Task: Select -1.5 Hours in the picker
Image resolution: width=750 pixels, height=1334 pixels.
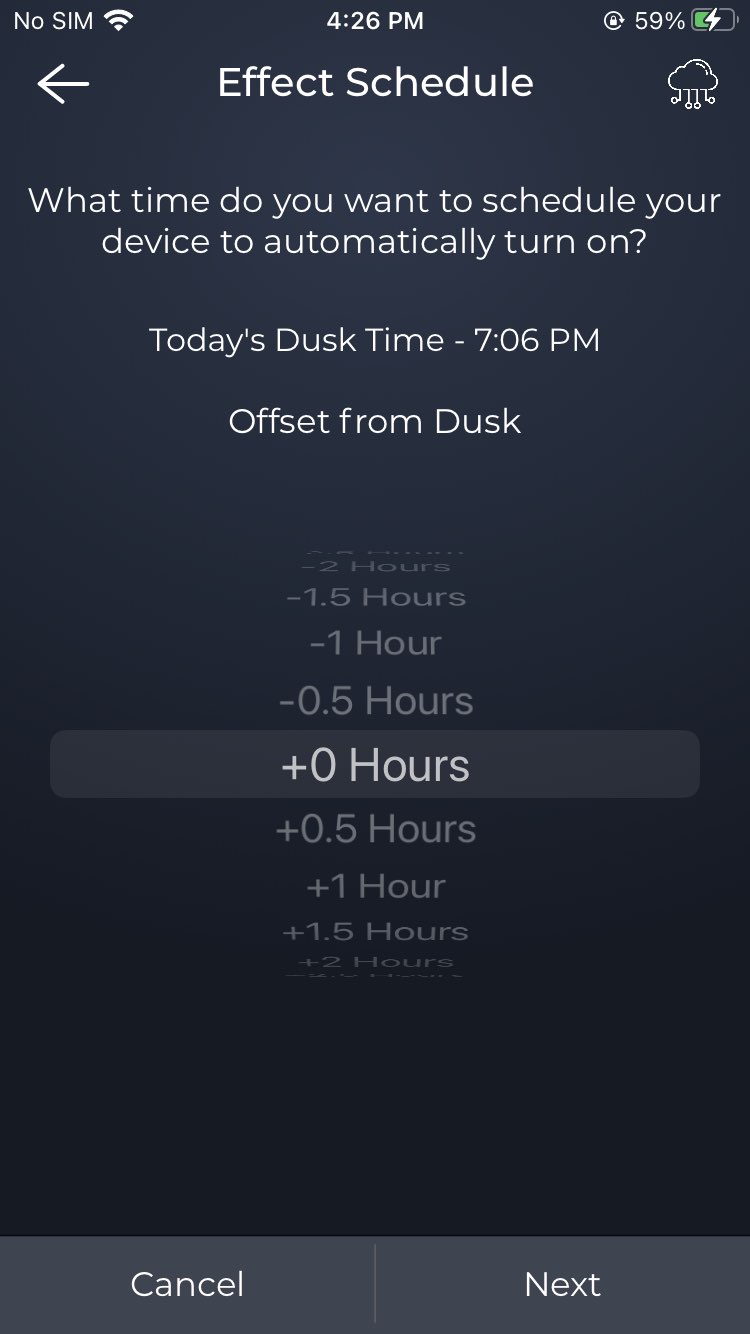Action: 375,597
